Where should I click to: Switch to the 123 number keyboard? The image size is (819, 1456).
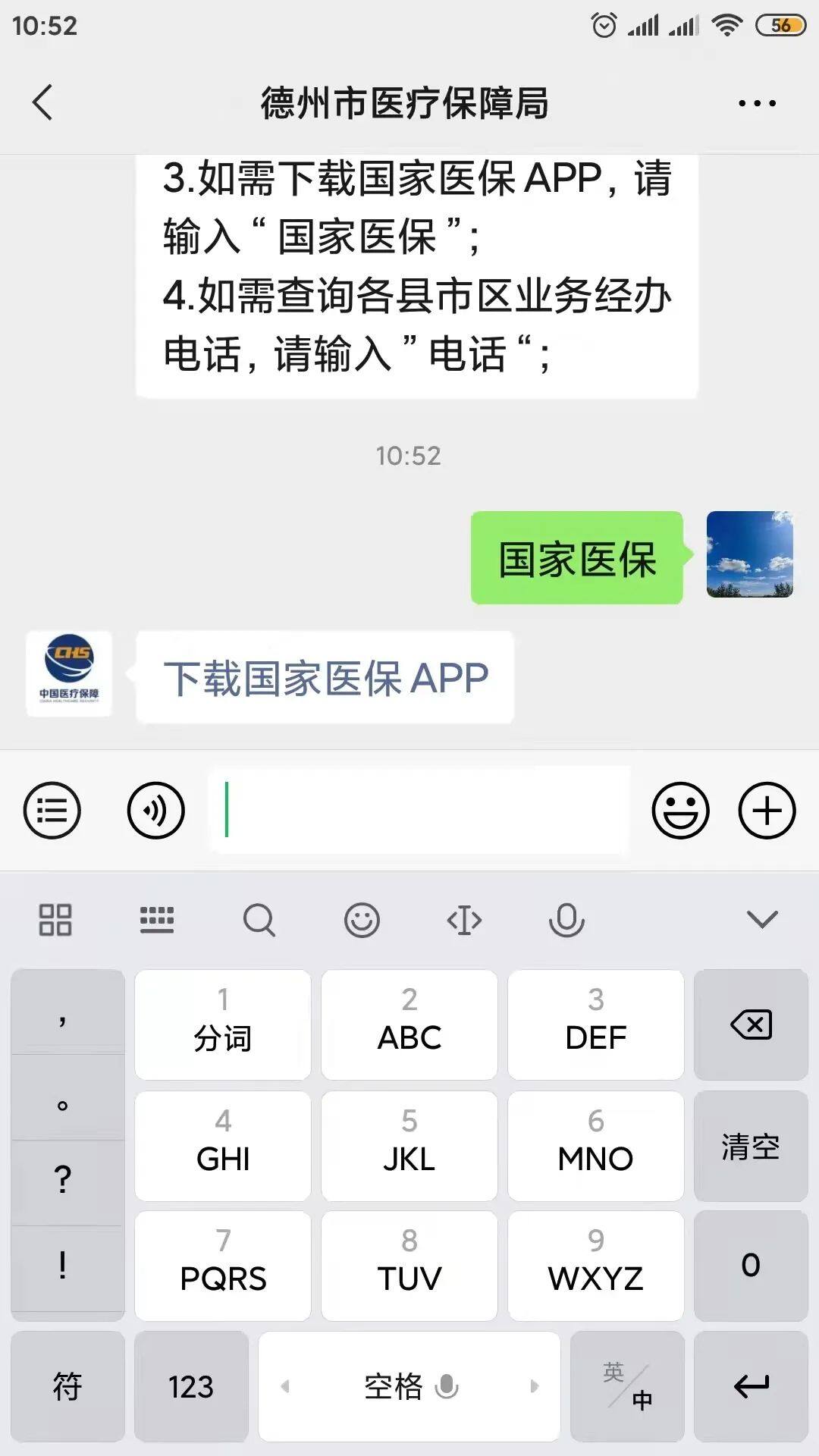point(191,1386)
